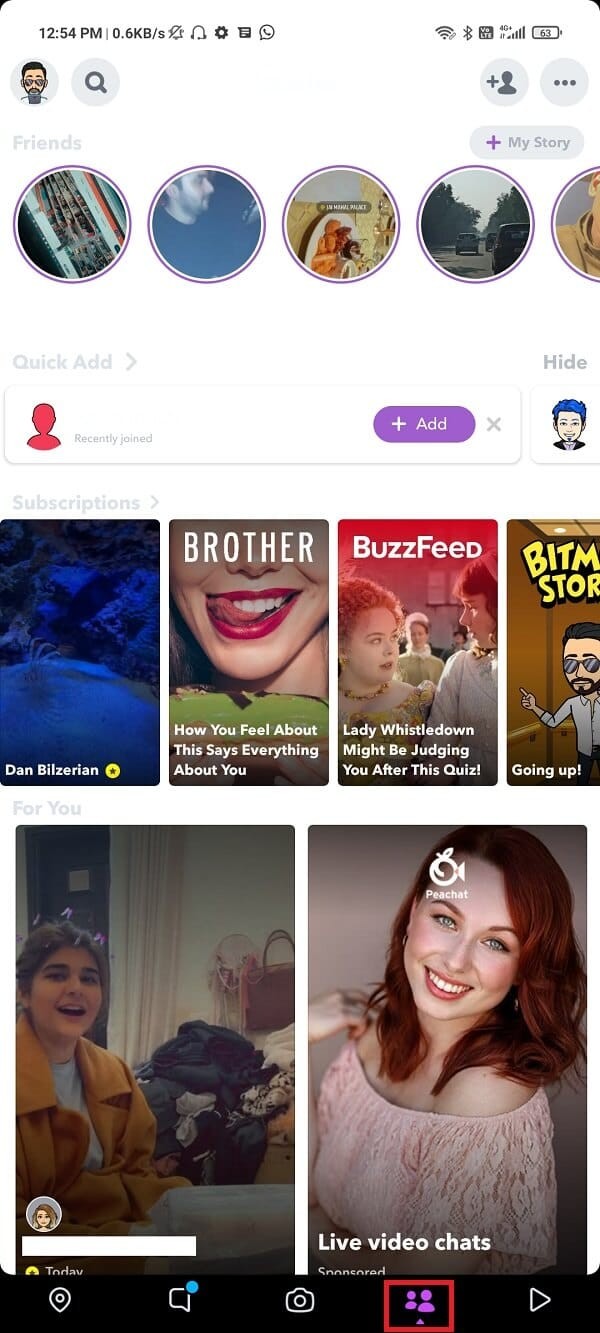The image size is (600, 1333).
Task: Open the BROTHER story tile
Action: 248,652
